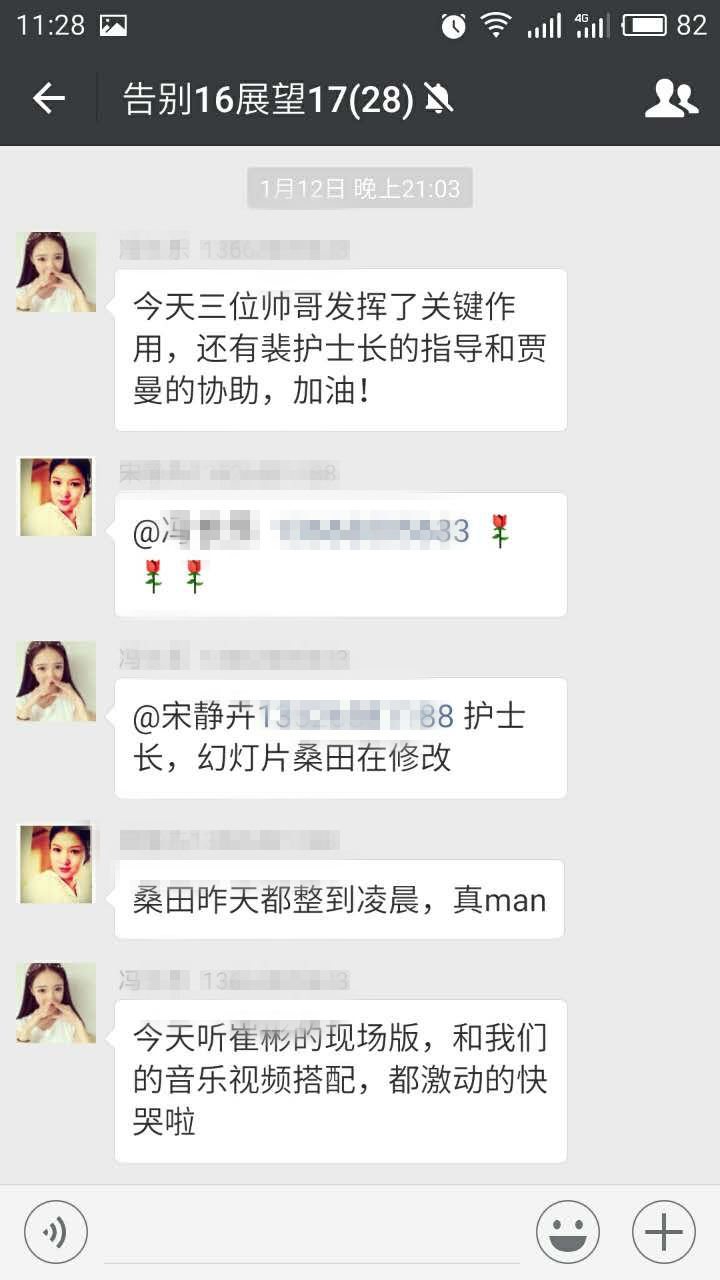Tap sender avatar beside "桑田昨天都整到凌晨" message
The width and height of the screenshot is (720, 1280).
click(56, 864)
